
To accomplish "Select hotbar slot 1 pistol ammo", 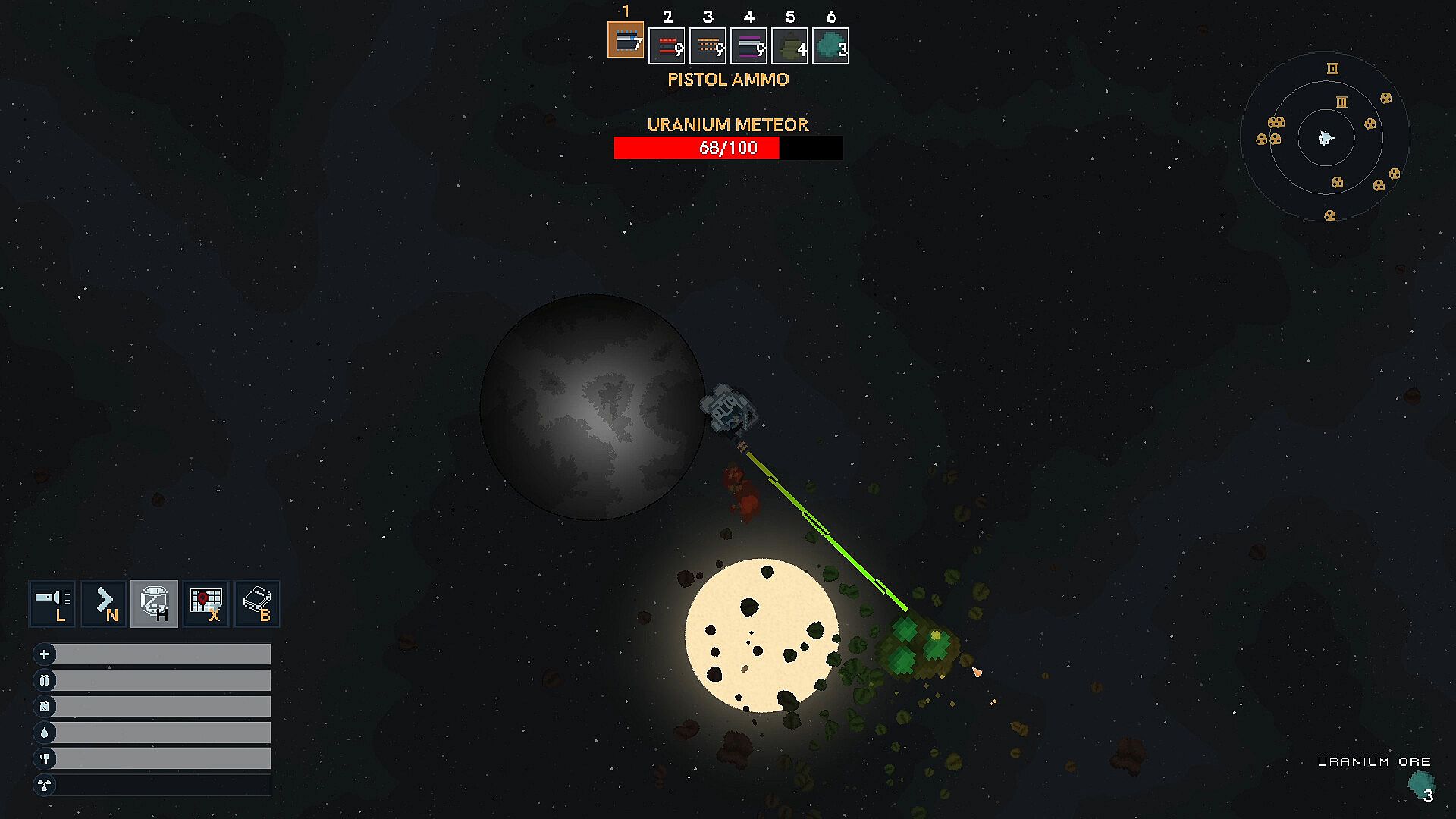I will pos(626,40).
